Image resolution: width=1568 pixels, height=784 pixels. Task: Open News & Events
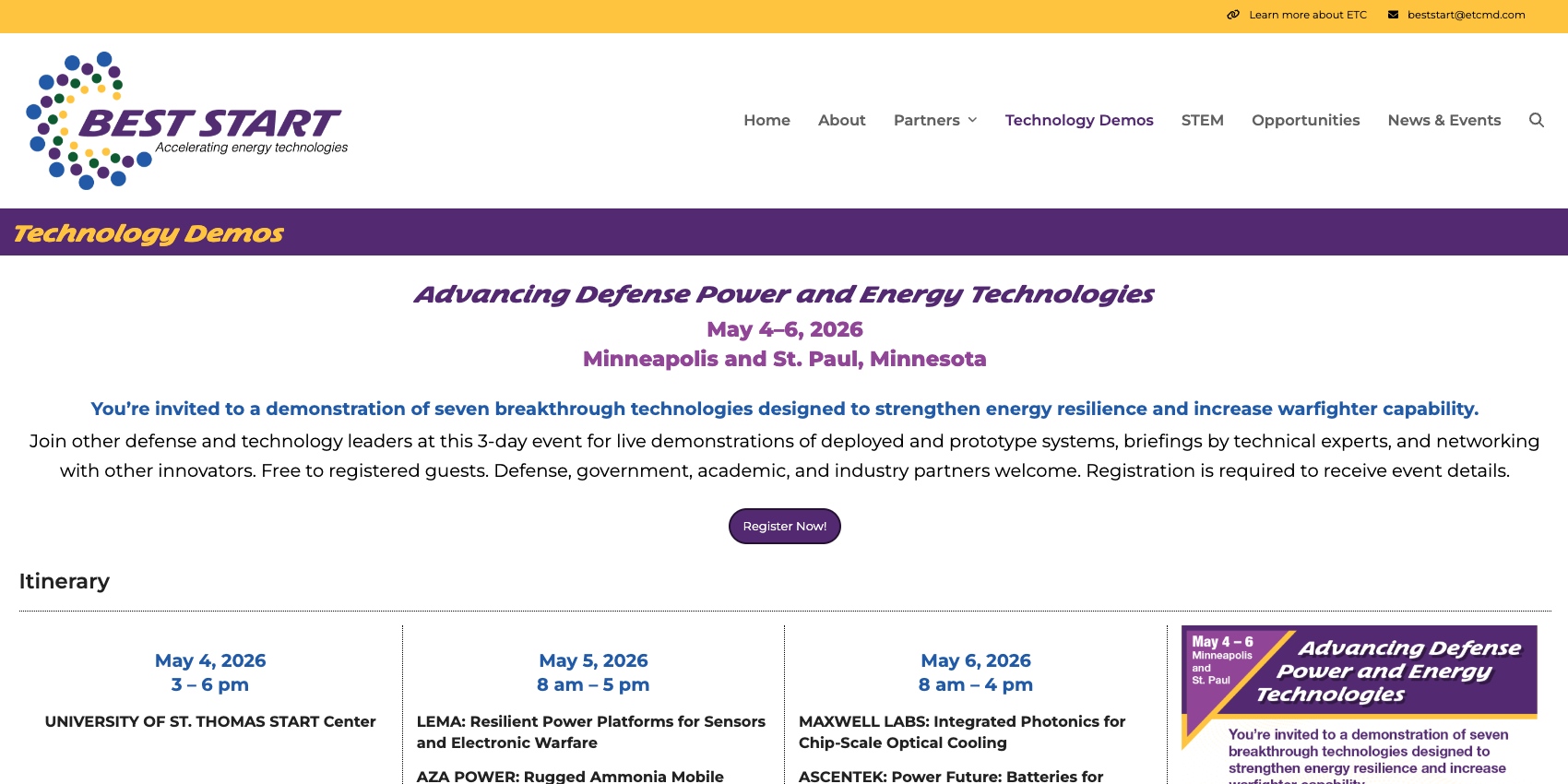[x=1443, y=120]
